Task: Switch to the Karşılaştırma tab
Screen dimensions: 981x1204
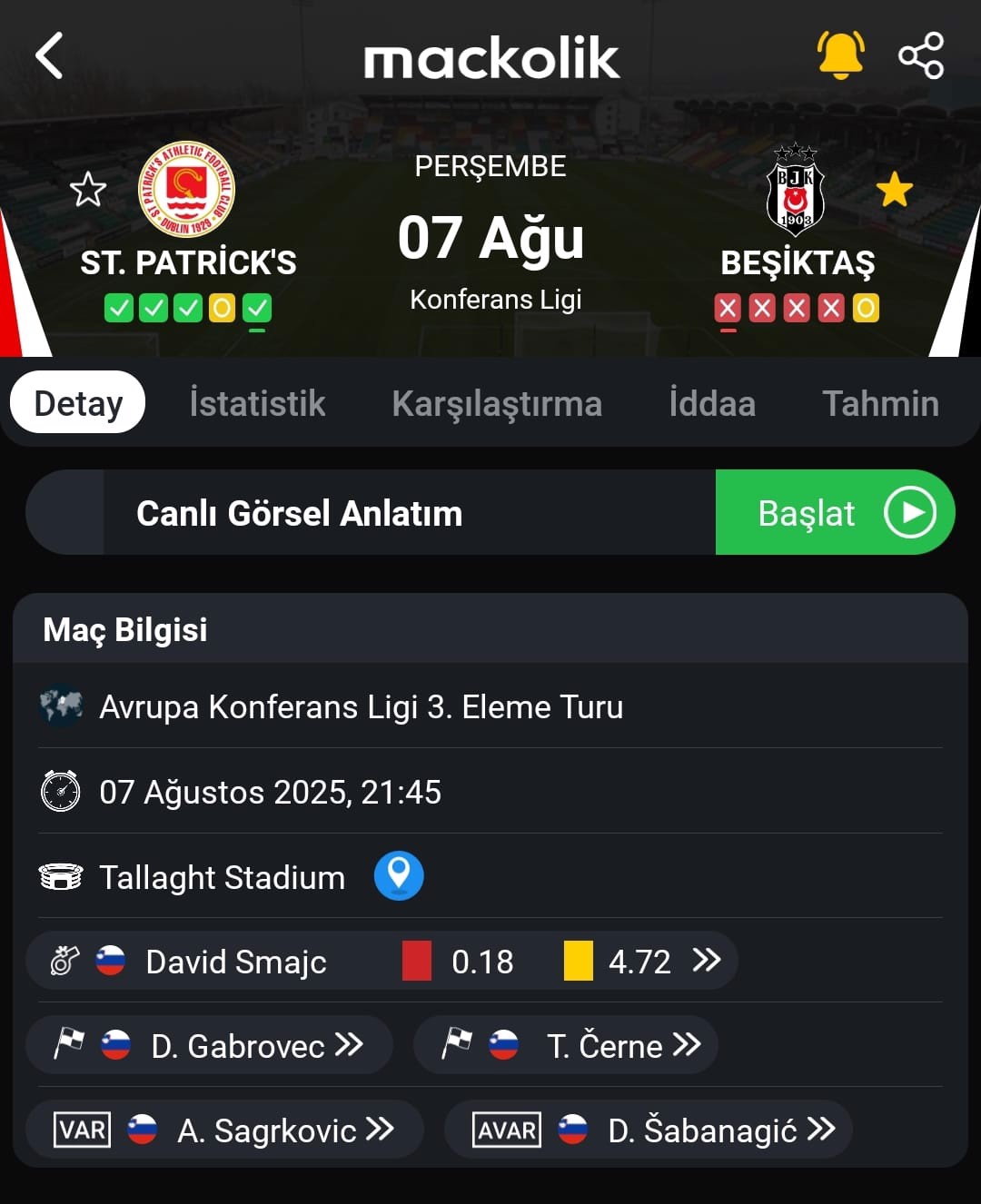Action: (496, 403)
